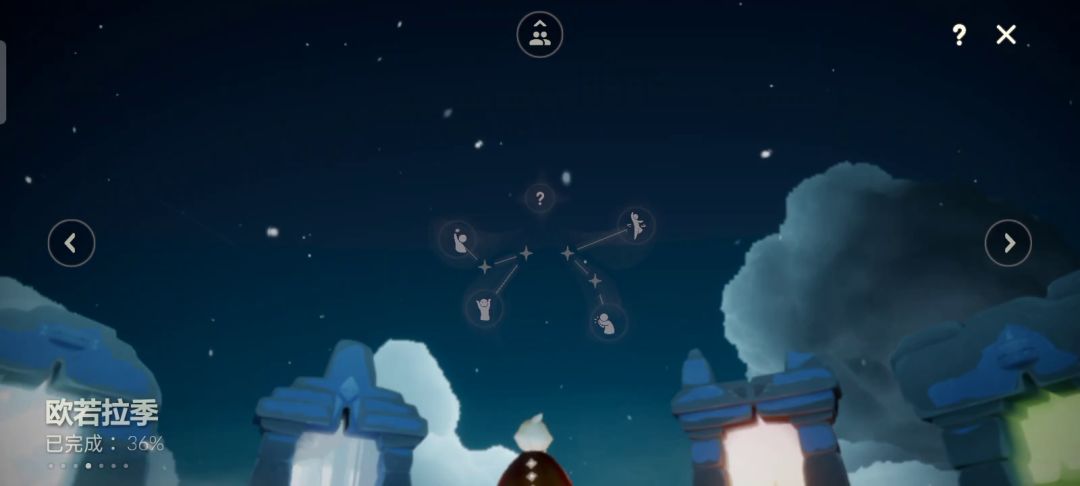Viewport: 1080px width, 486px height.
Task: Close the constellation view
Action: click(x=1006, y=35)
